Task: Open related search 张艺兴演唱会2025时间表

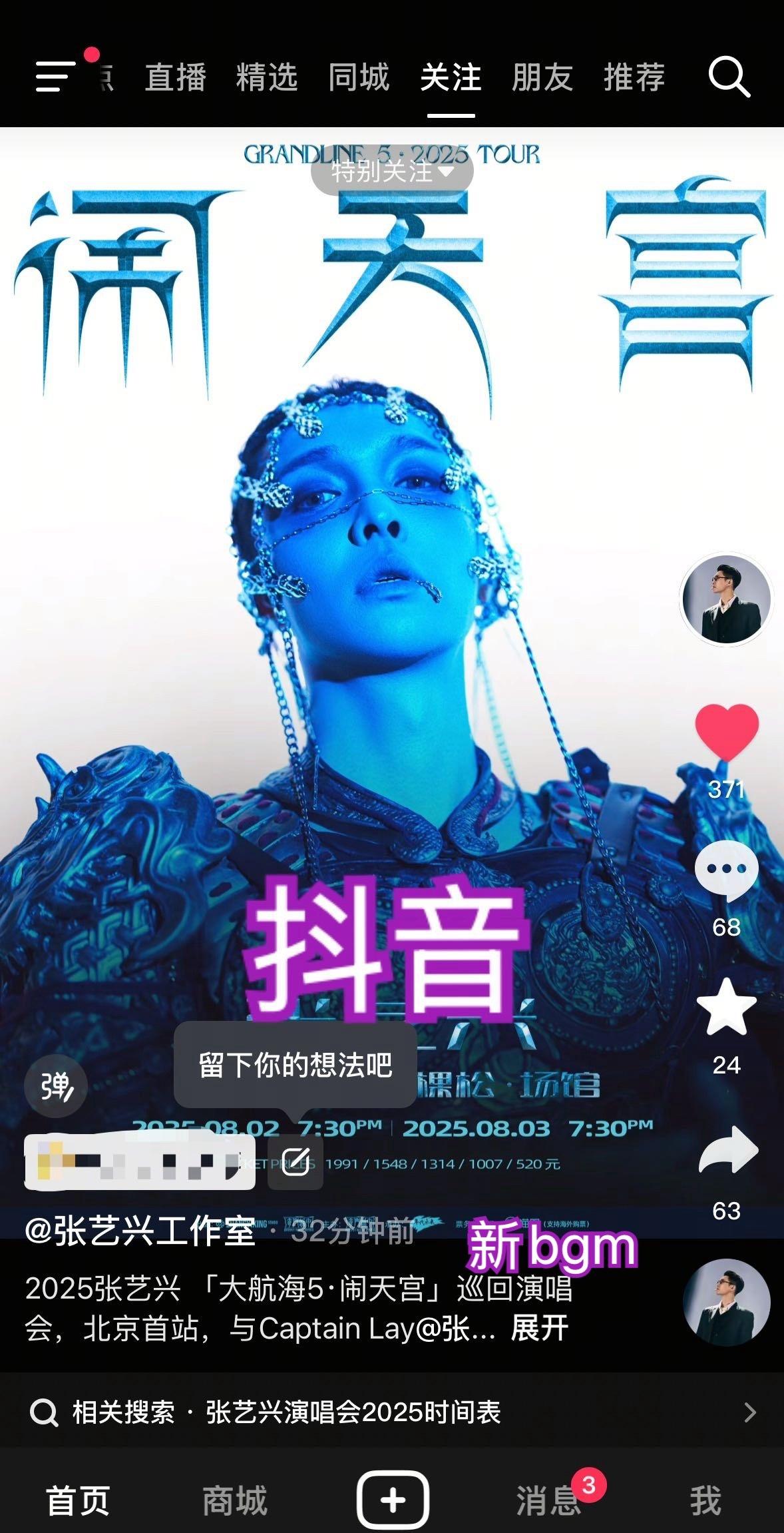Action: (392, 1411)
